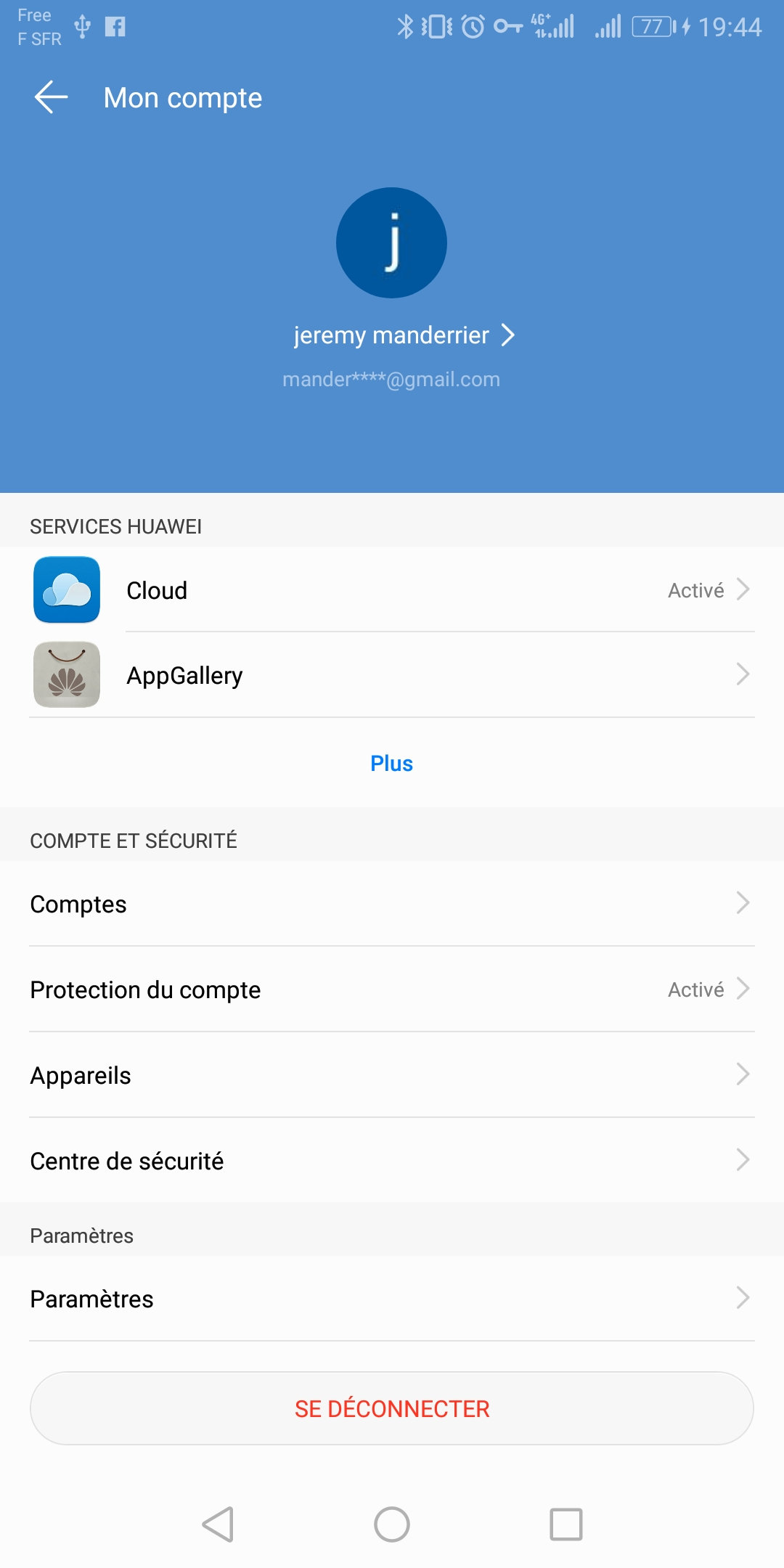Tap the system home button

click(392, 1524)
